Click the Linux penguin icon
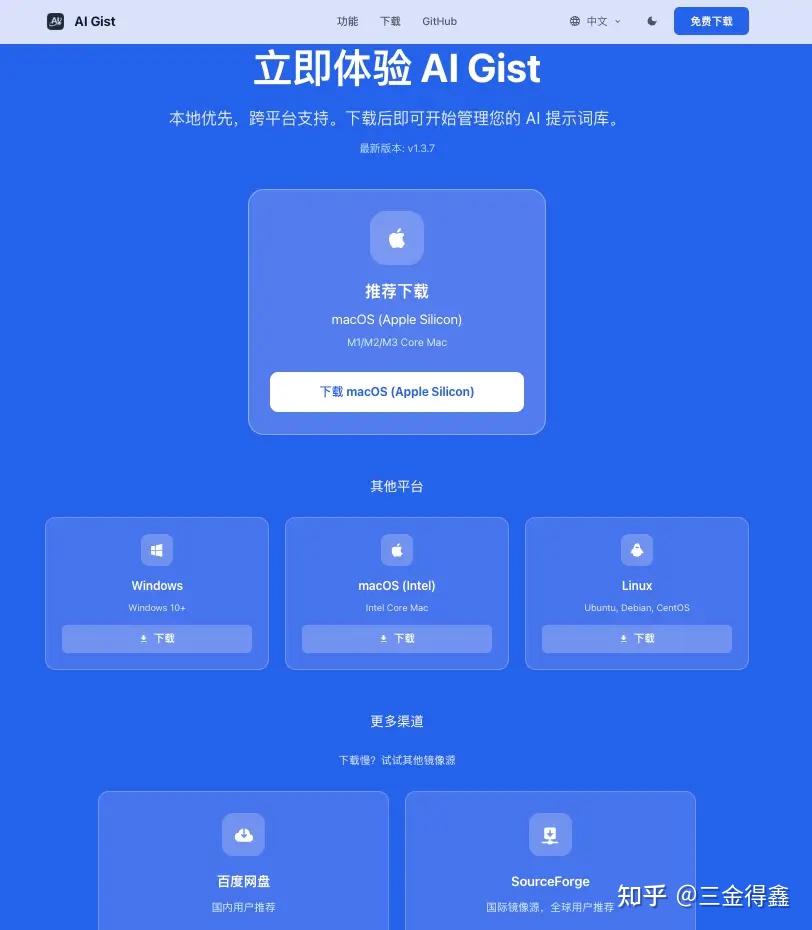812x930 pixels. 636,549
